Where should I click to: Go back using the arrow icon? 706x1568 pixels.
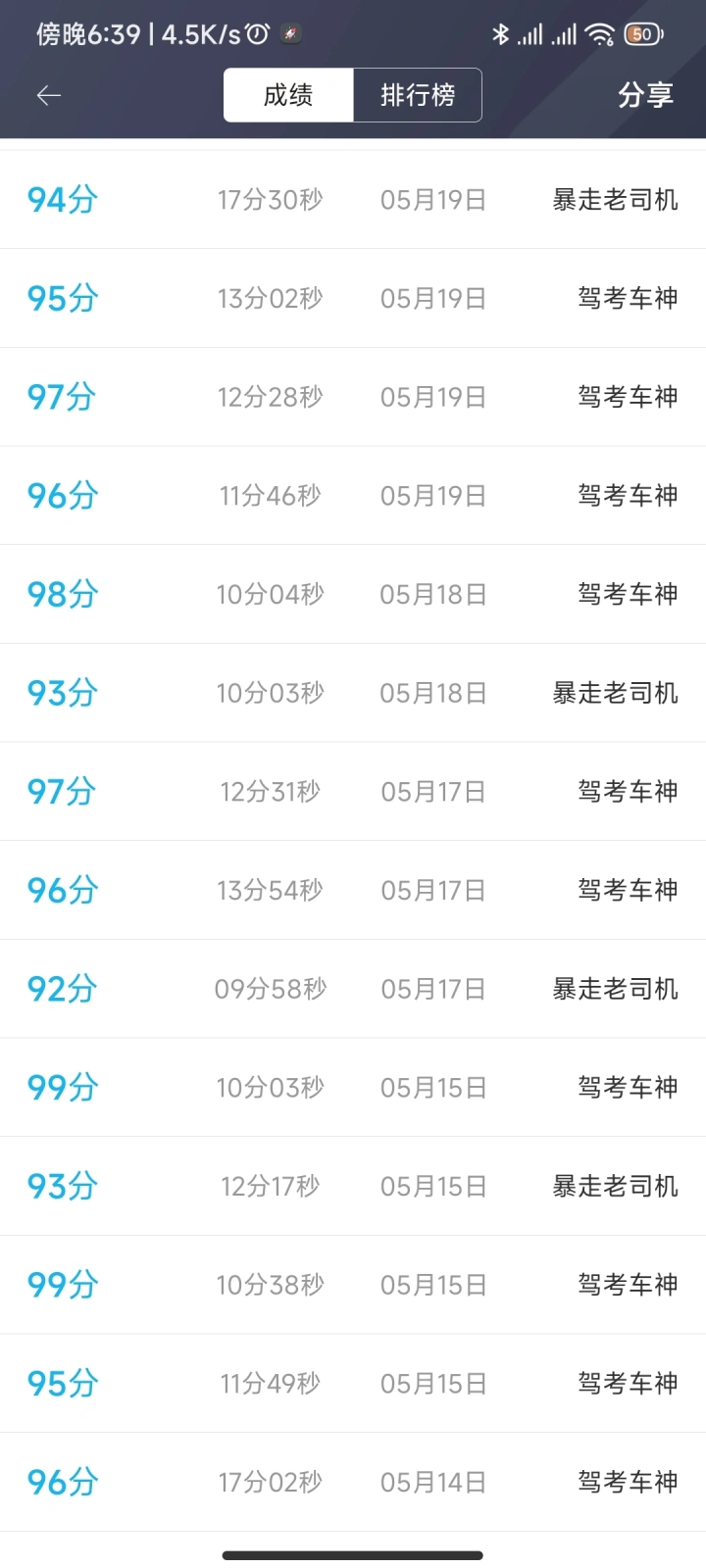[49, 95]
